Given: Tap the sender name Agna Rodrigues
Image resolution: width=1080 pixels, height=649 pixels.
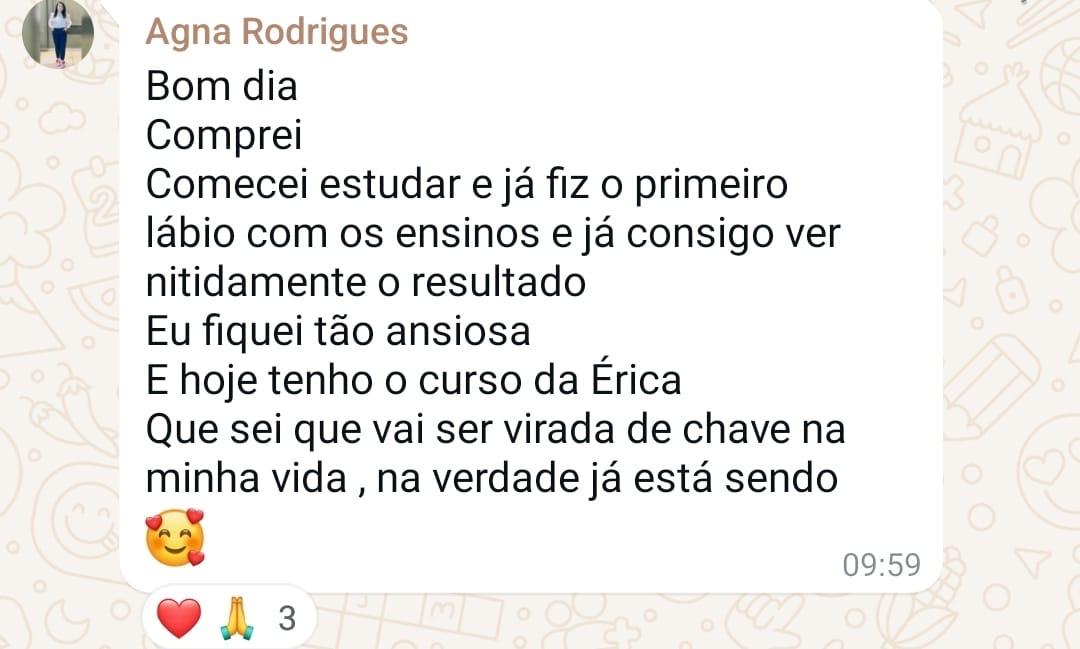Looking at the screenshot, I should (277, 32).
